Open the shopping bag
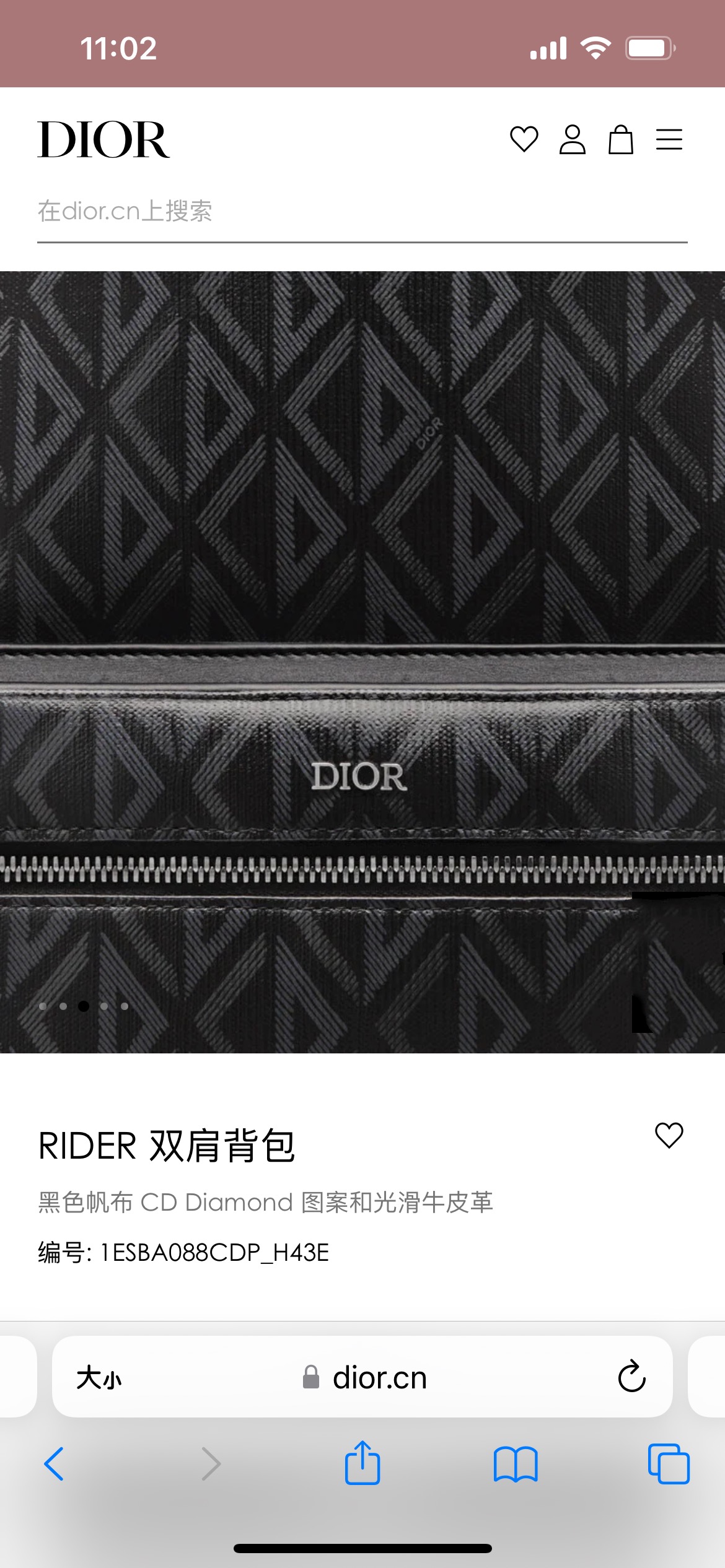This screenshot has width=725, height=1568. [620, 139]
